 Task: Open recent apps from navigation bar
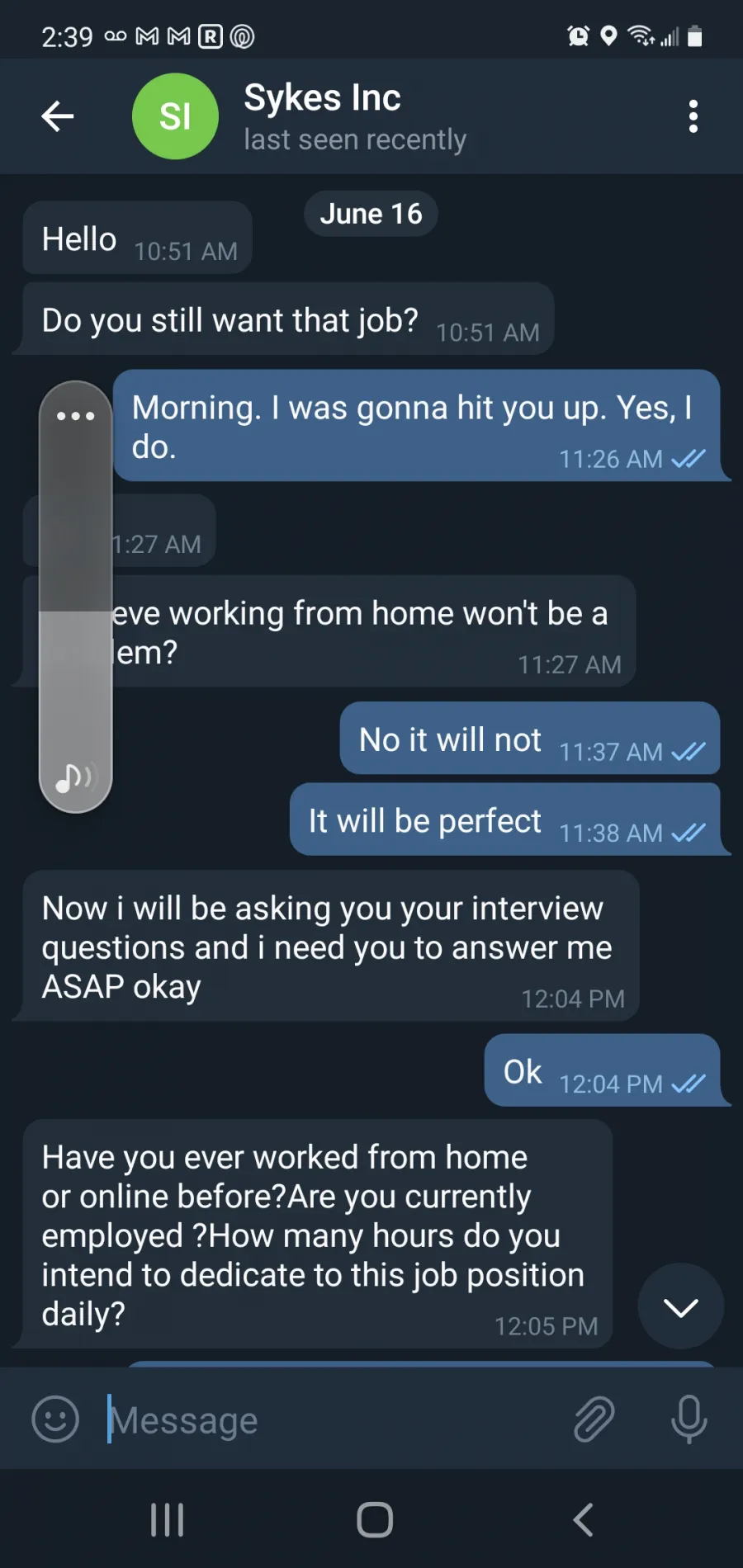point(167,1519)
